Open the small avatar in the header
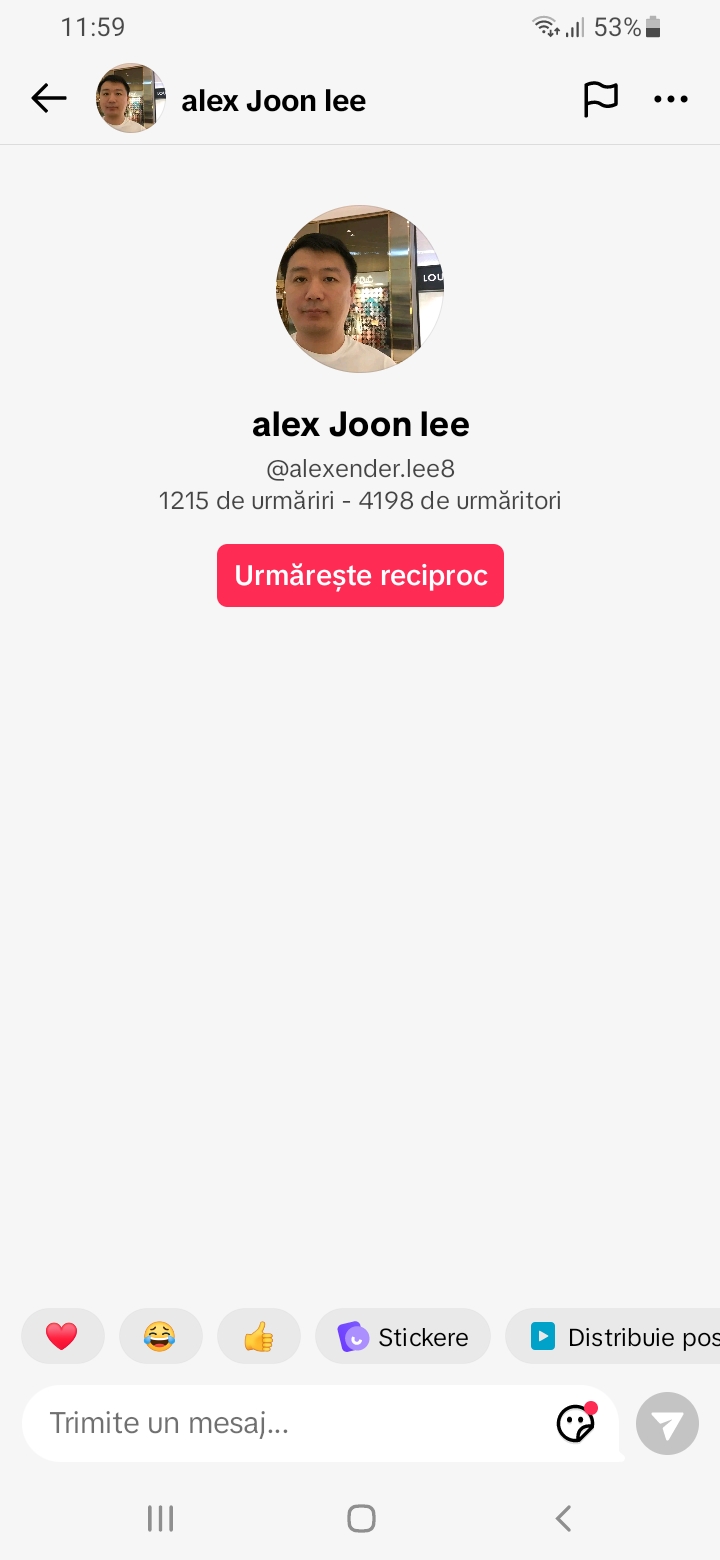The height and width of the screenshot is (1560, 720). 131,99
